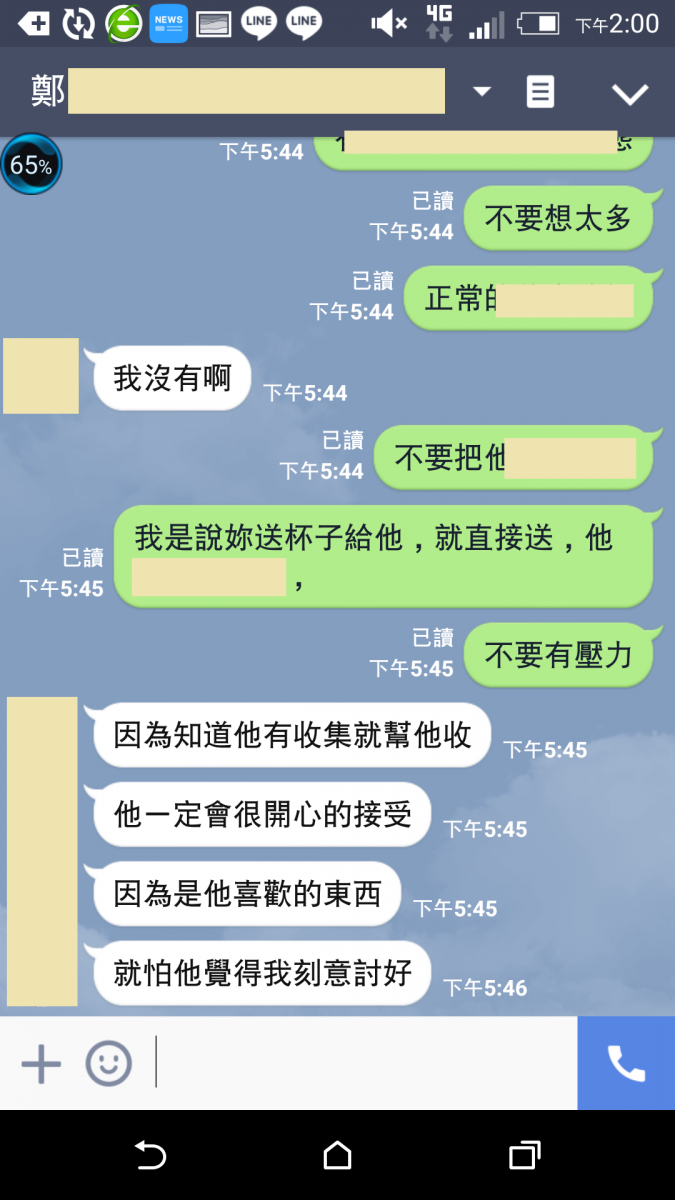Expand the chat options chevron menu

pos(630,94)
